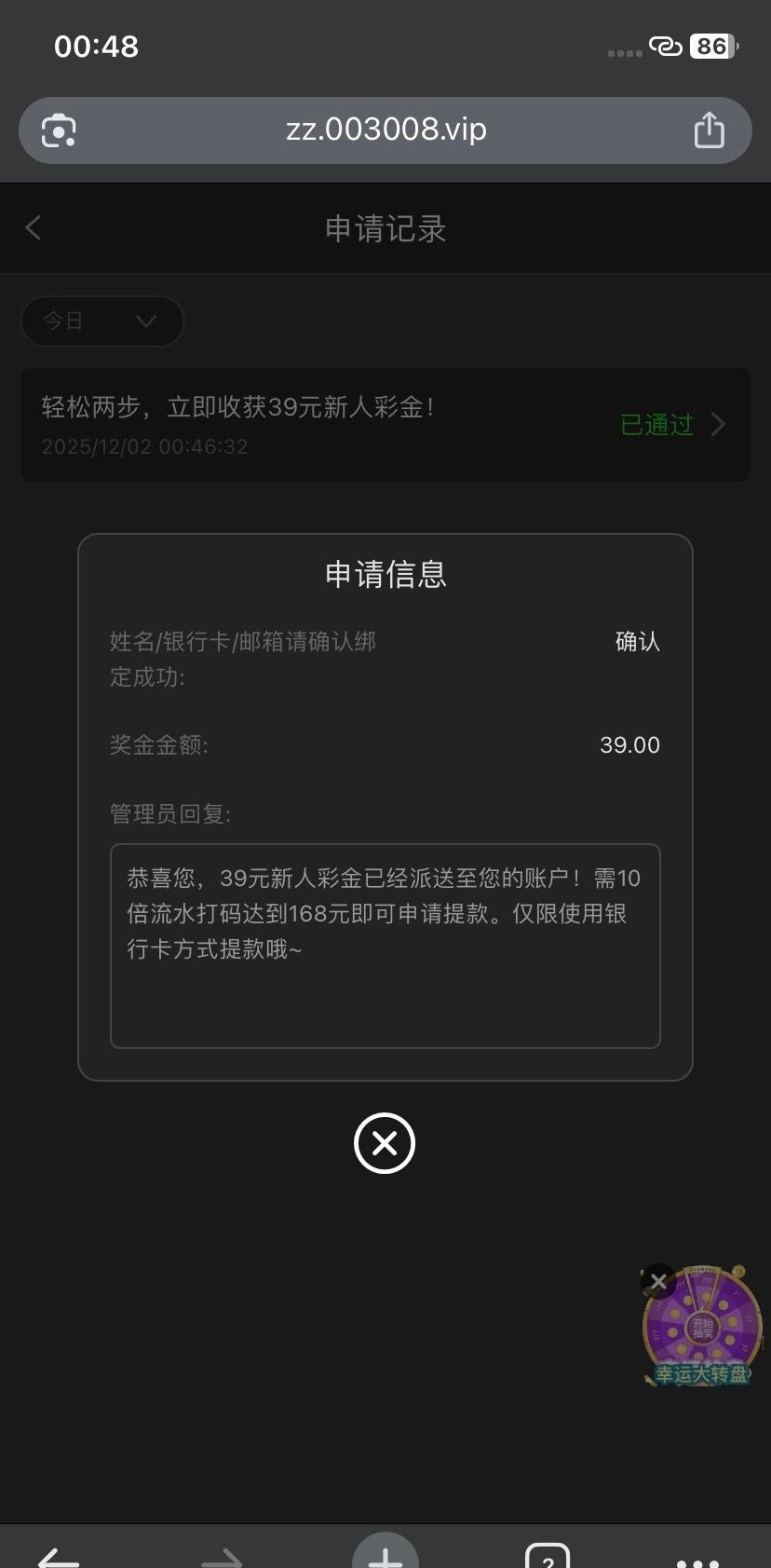Dismiss the 幸运大转盘 floating widget
The width and height of the screenshot is (771, 1568).
[x=658, y=1282]
